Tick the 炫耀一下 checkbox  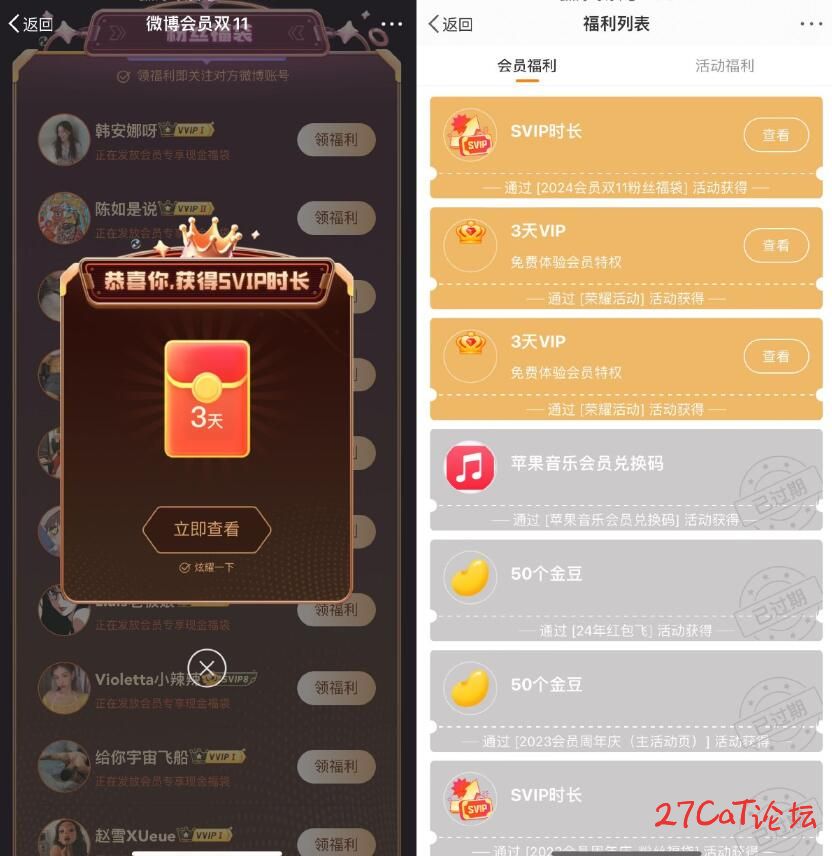tap(184, 567)
